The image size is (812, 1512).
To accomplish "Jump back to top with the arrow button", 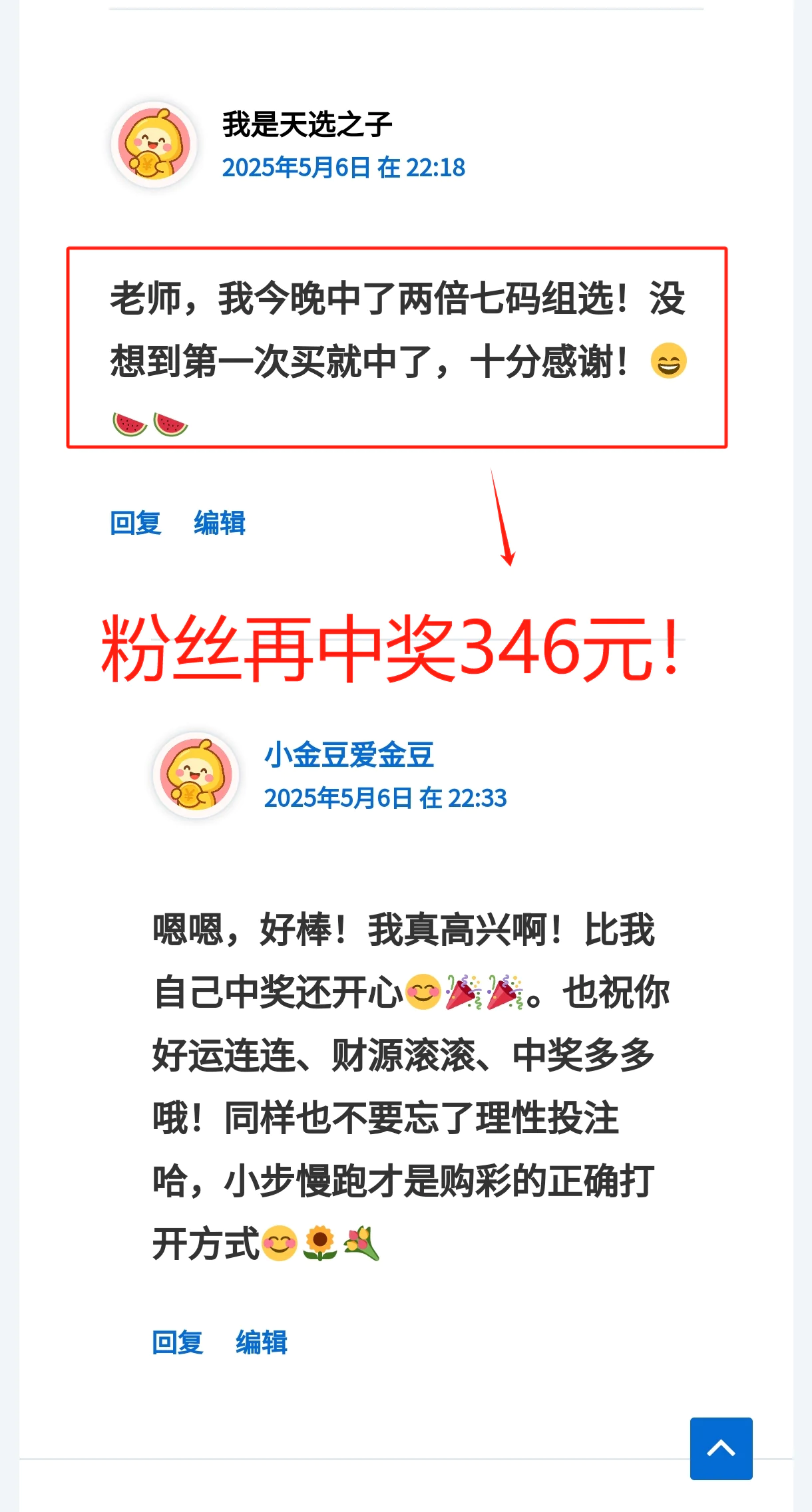I will click(721, 1448).
